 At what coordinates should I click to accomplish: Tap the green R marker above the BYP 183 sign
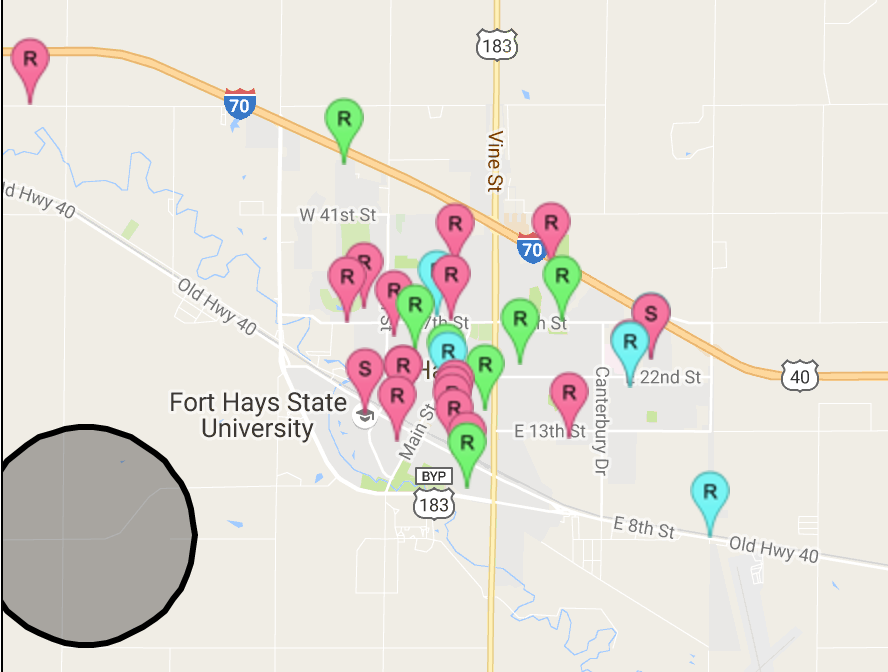[467, 444]
